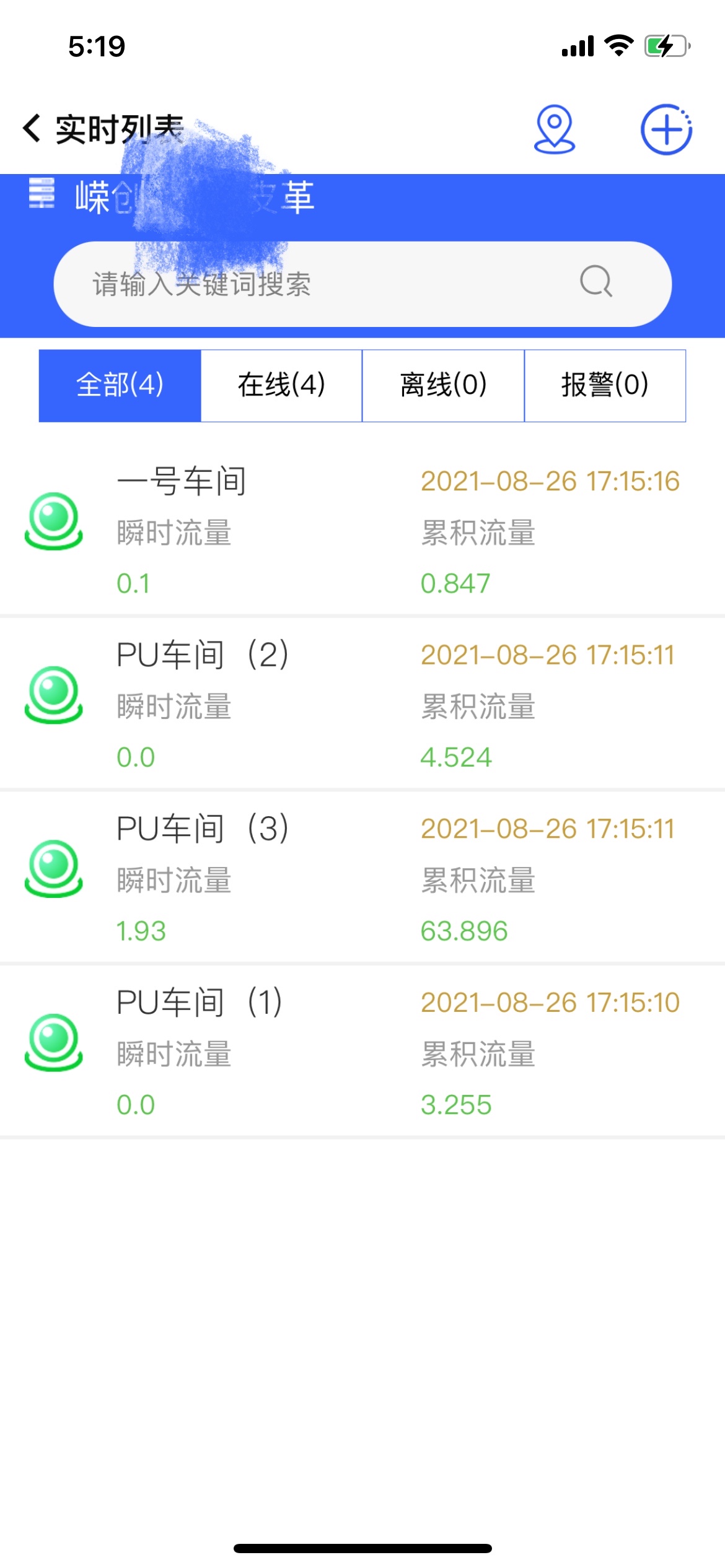
Task: Open the PU车间 (3) device row
Action: tap(362, 878)
